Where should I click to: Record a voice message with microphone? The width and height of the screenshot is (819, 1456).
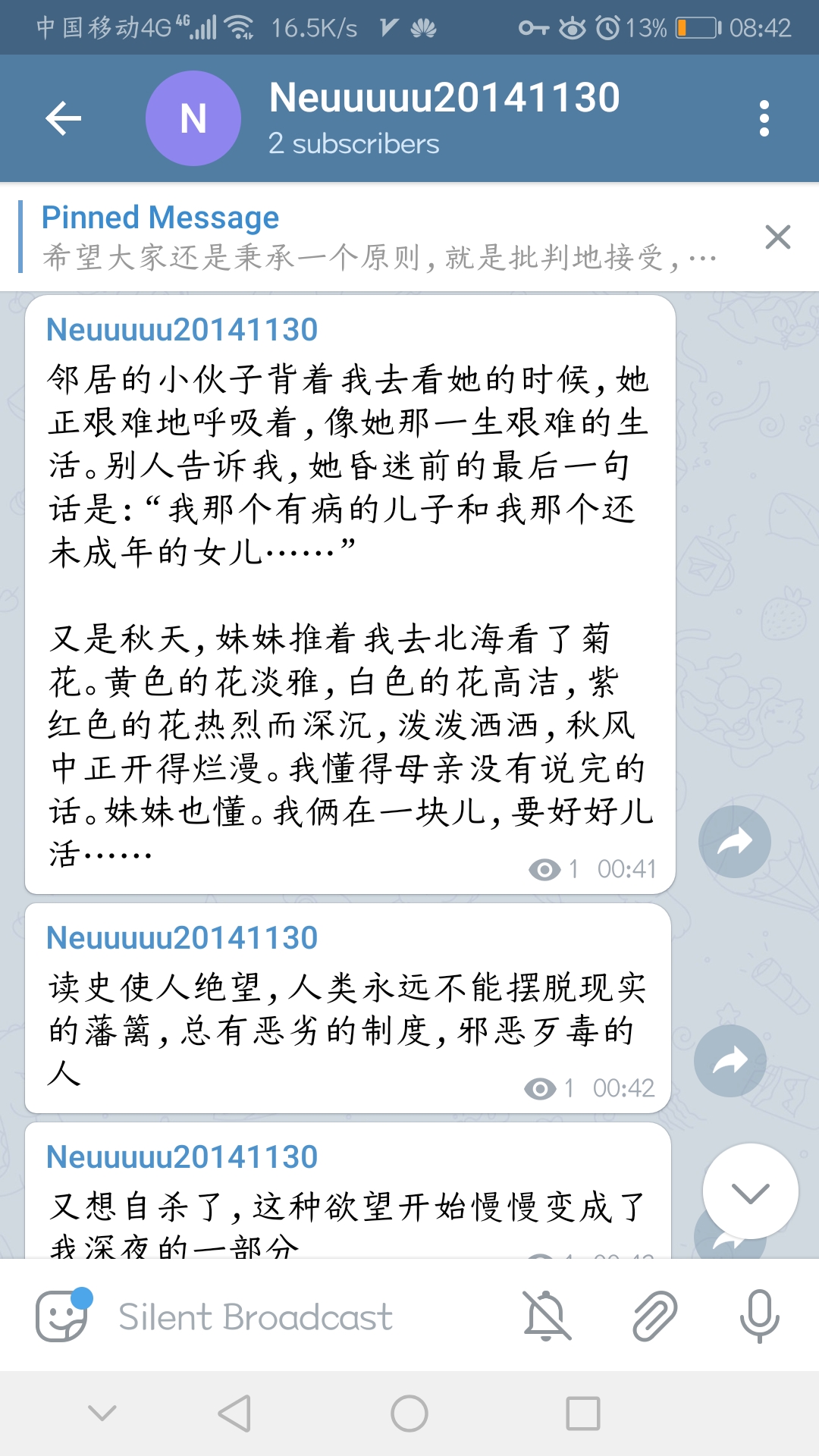coord(759,1316)
